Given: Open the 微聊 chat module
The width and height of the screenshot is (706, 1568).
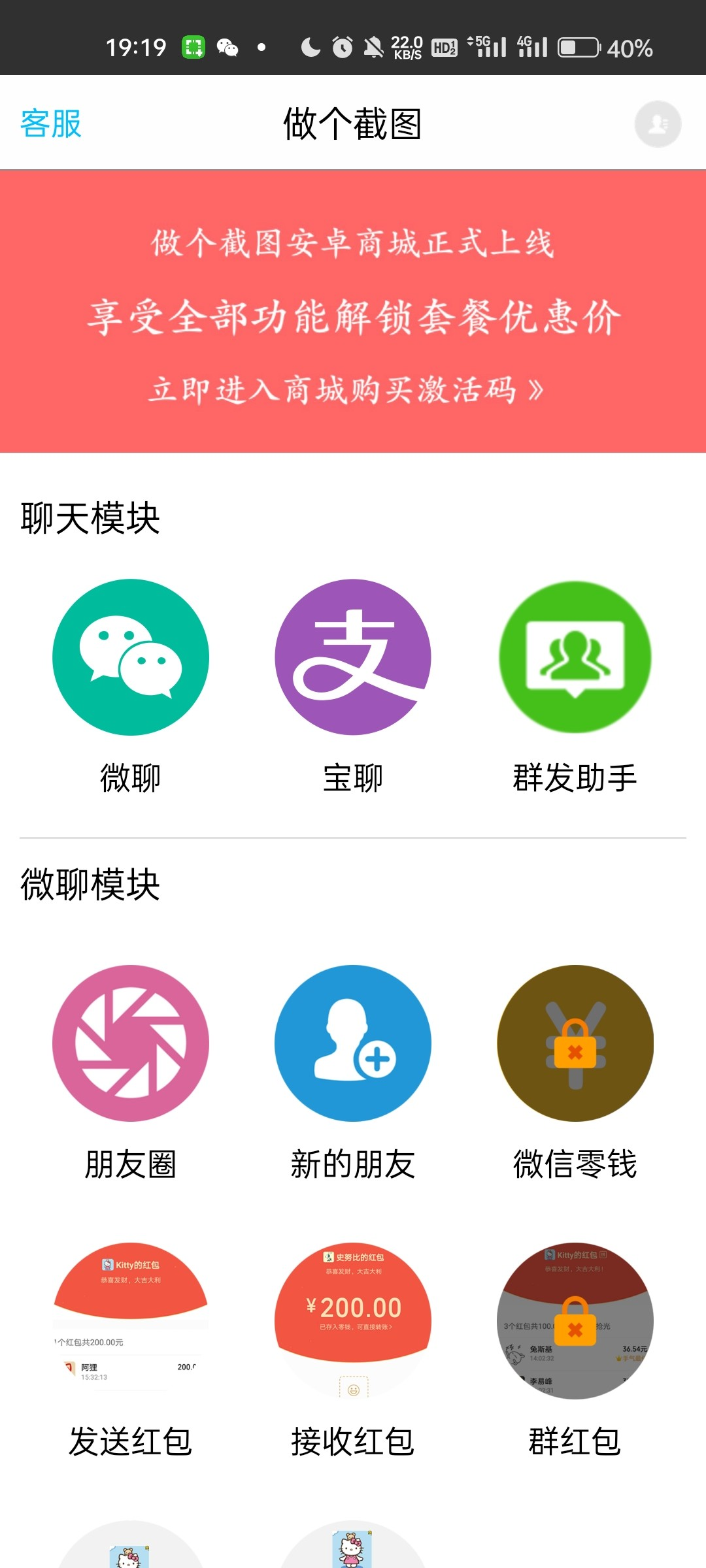Looking at the screenshot, I should click(131, 657).
